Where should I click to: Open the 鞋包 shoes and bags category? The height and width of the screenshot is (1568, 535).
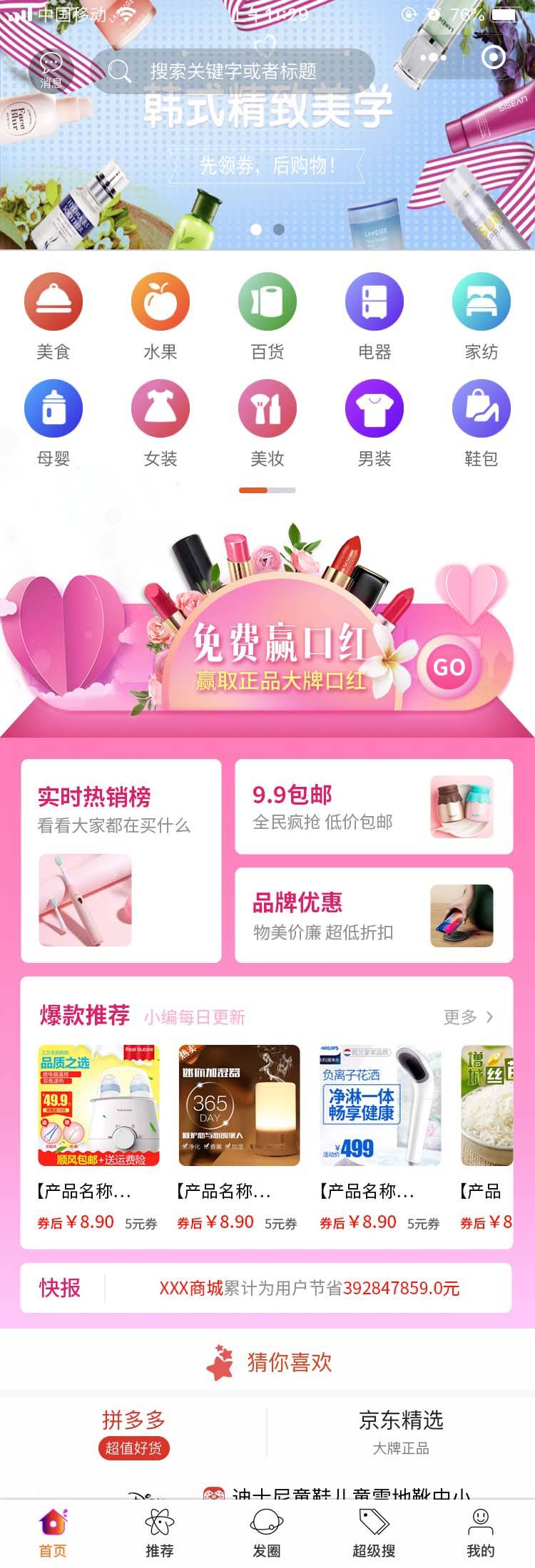pos(481,408)
